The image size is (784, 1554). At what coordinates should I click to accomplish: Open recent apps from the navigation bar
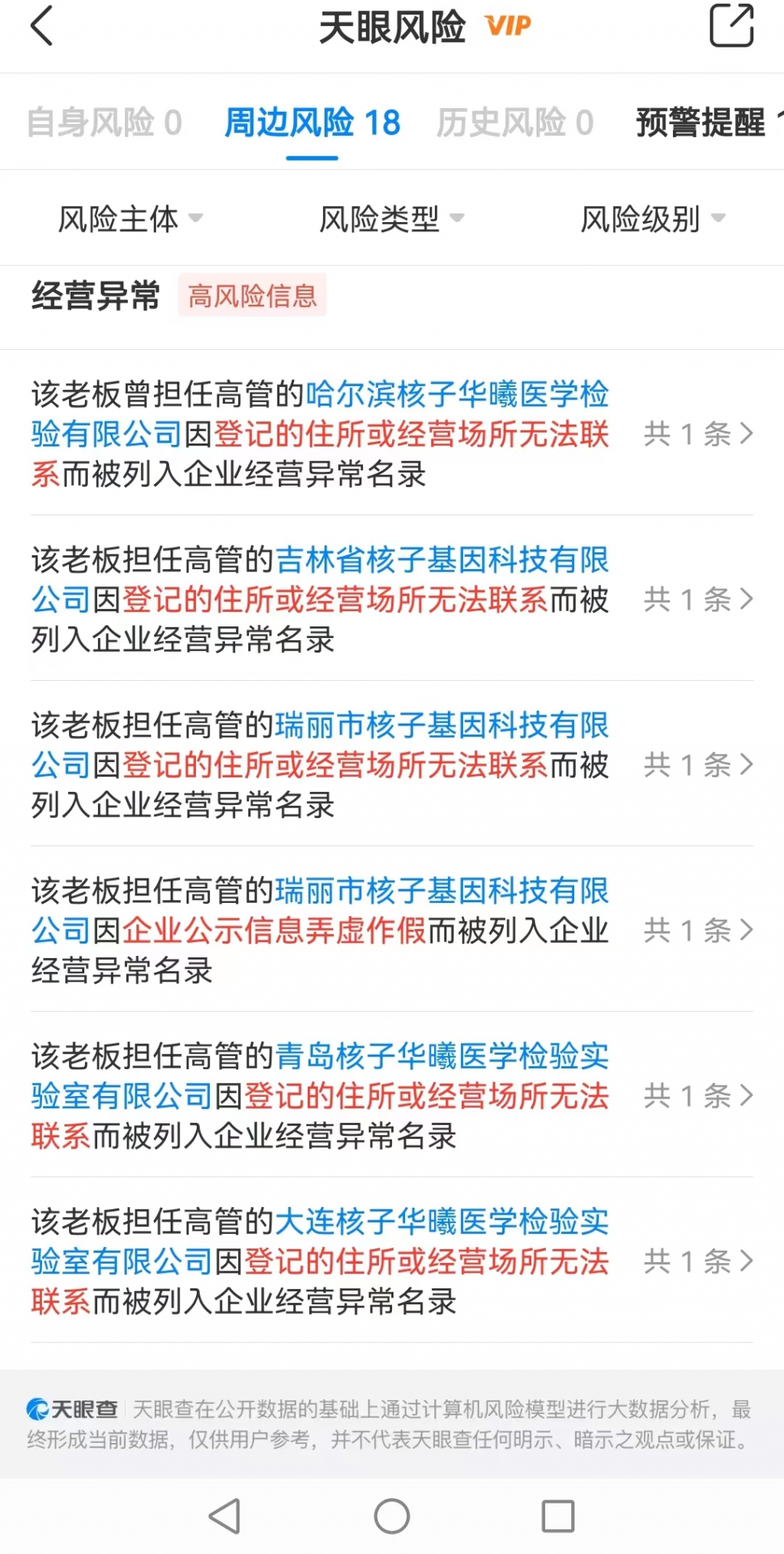tap(558, 1516)
